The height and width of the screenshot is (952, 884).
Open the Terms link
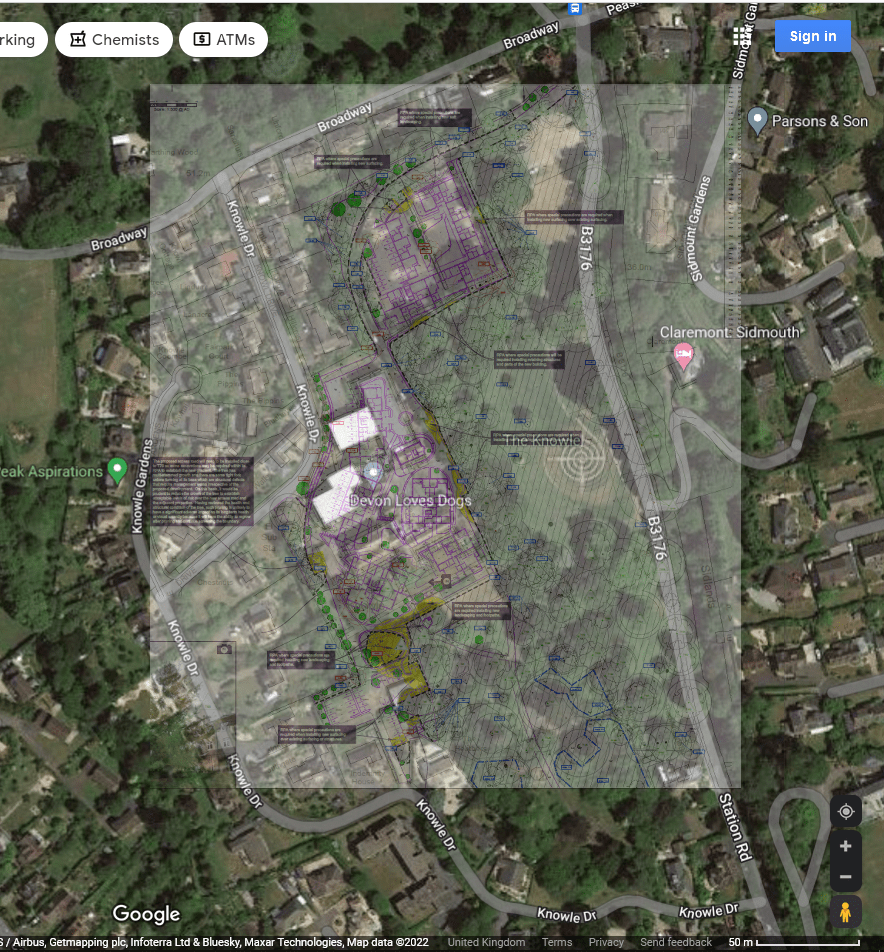coord(557,942)
